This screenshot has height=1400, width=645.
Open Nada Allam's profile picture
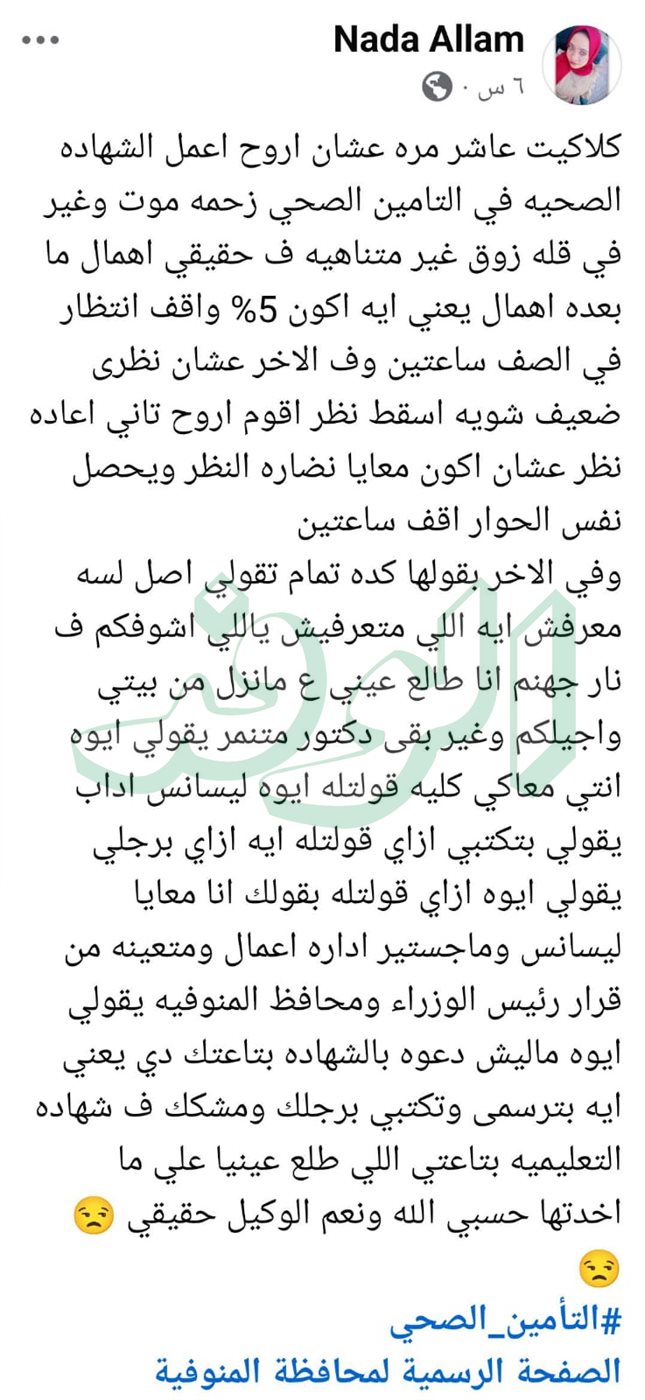point(582,64)
